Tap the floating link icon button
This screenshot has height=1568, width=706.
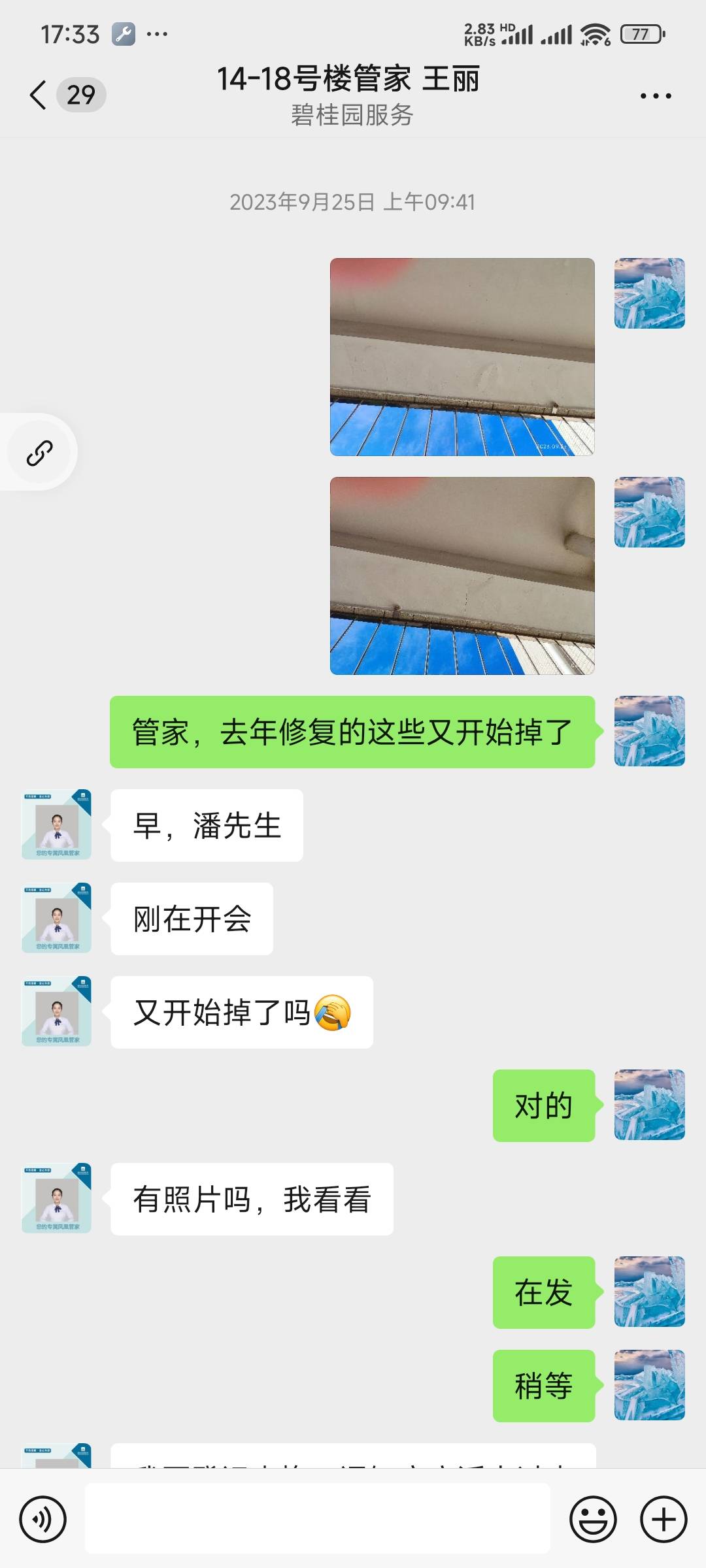(39, 452)
